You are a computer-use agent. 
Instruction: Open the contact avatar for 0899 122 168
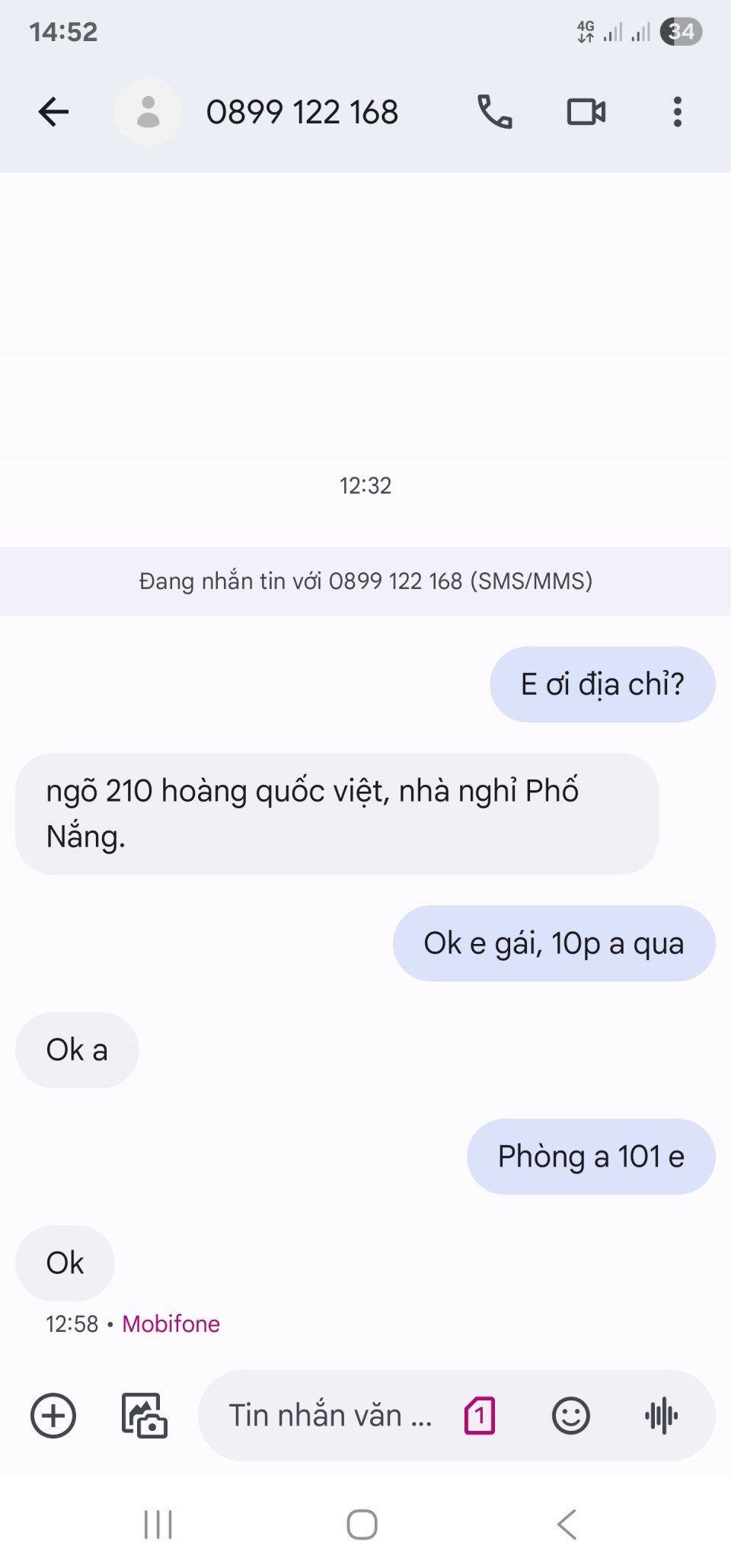pos(148,112)
